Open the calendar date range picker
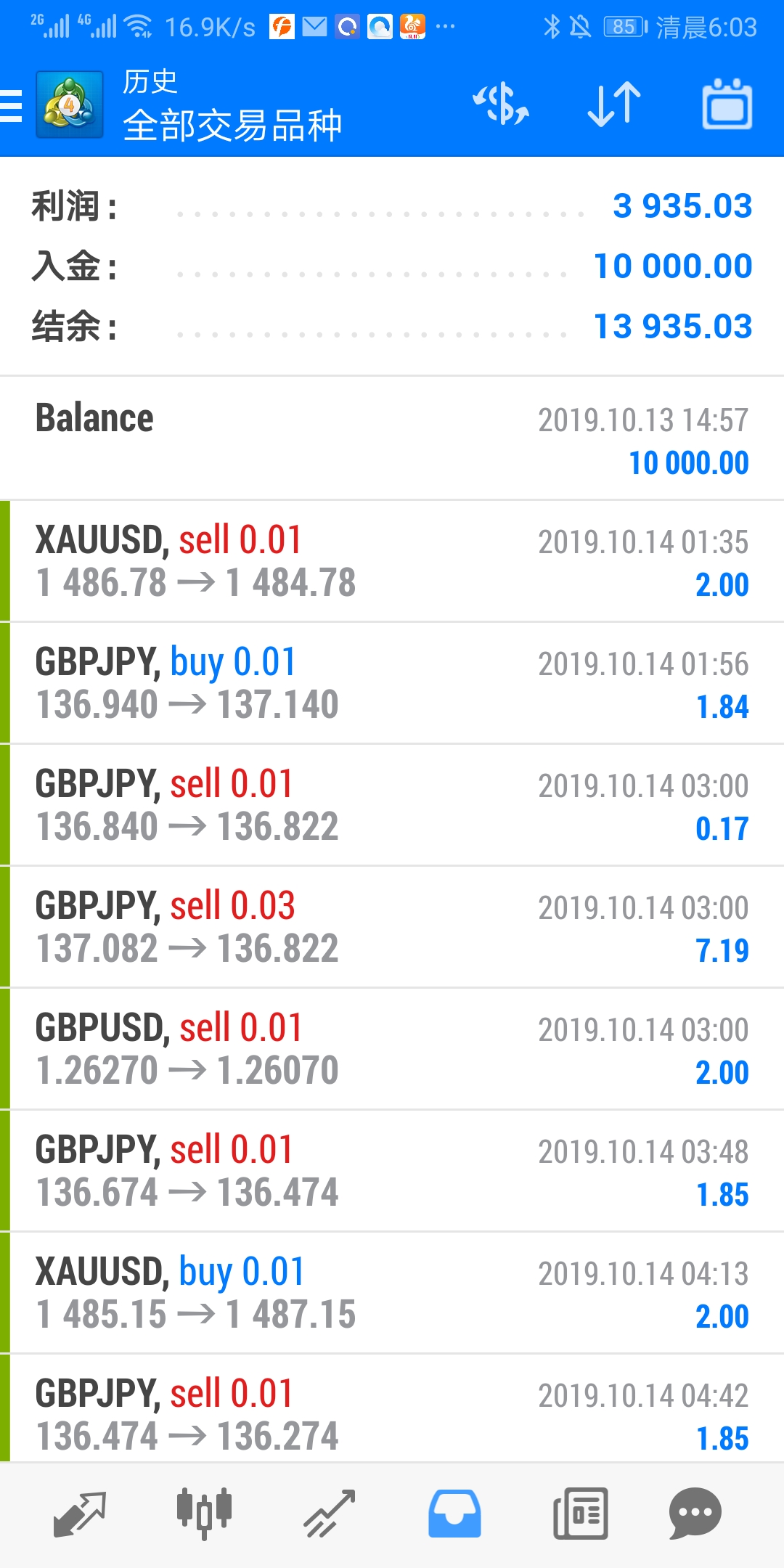Image resolution: width=784 pixels, height=1568 pixels. pyautogui.click(x=727, y=105)
